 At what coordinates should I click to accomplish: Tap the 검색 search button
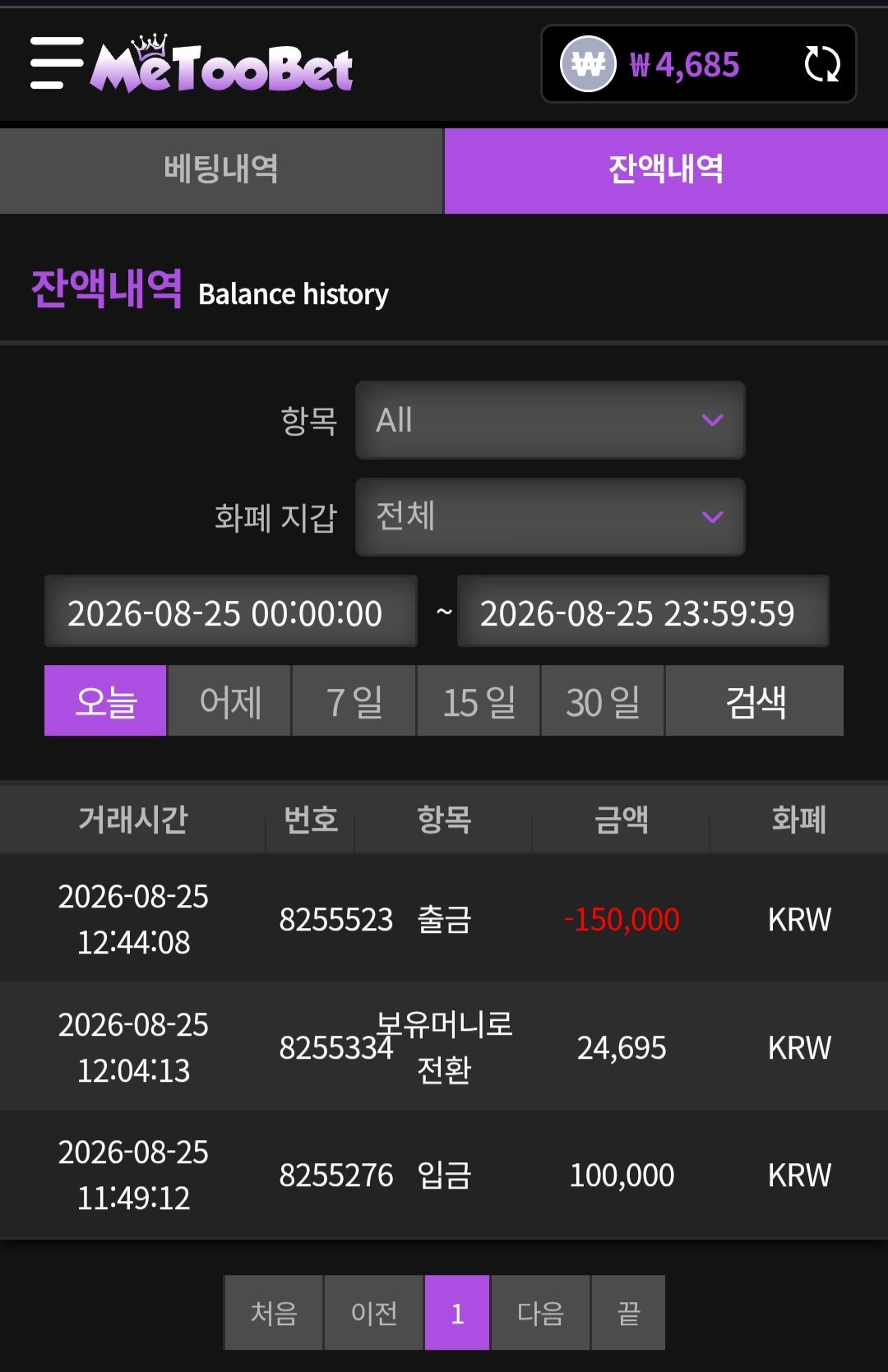click(x=755, y=700)
